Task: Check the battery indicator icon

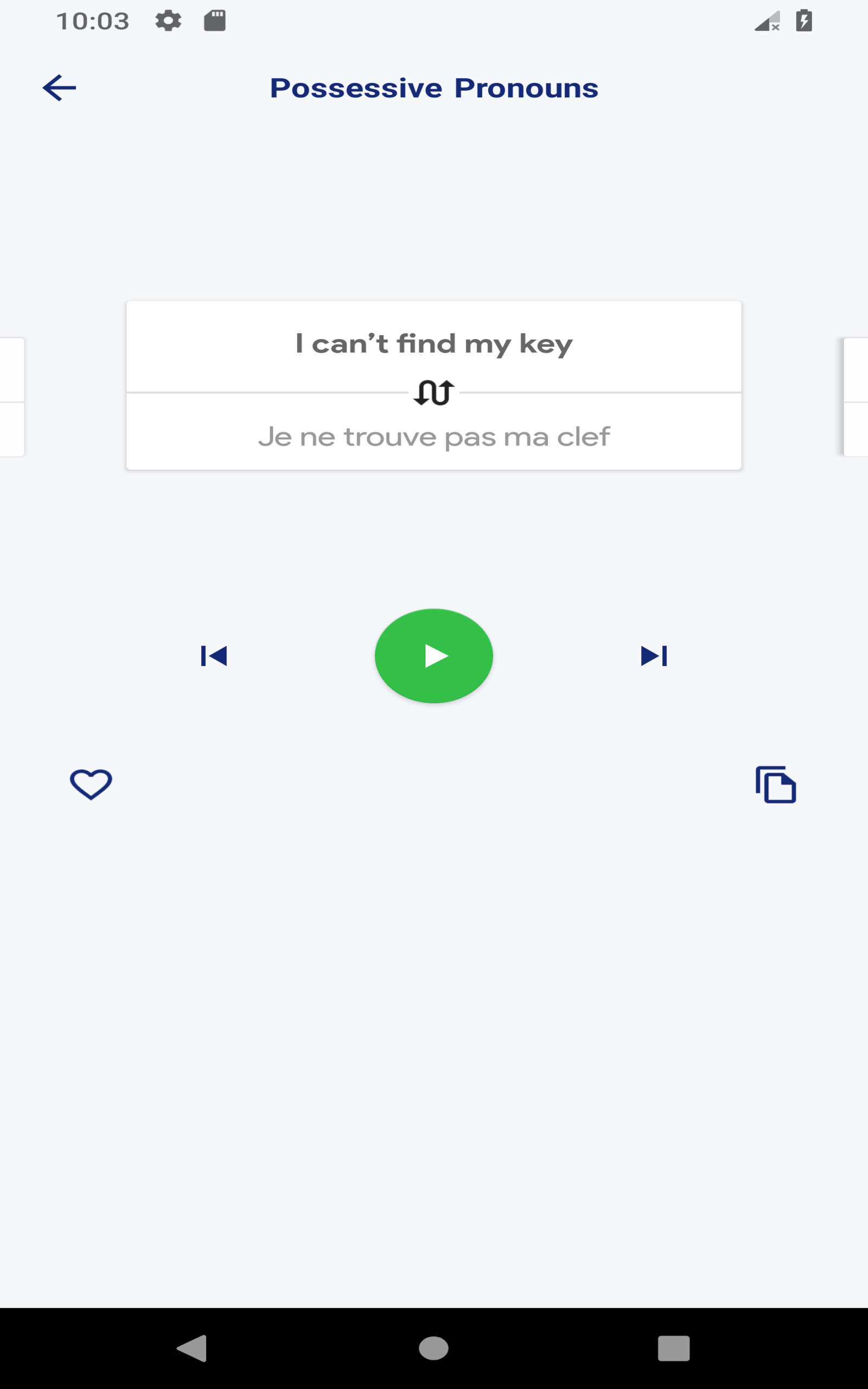Action: tap(803, 19)
